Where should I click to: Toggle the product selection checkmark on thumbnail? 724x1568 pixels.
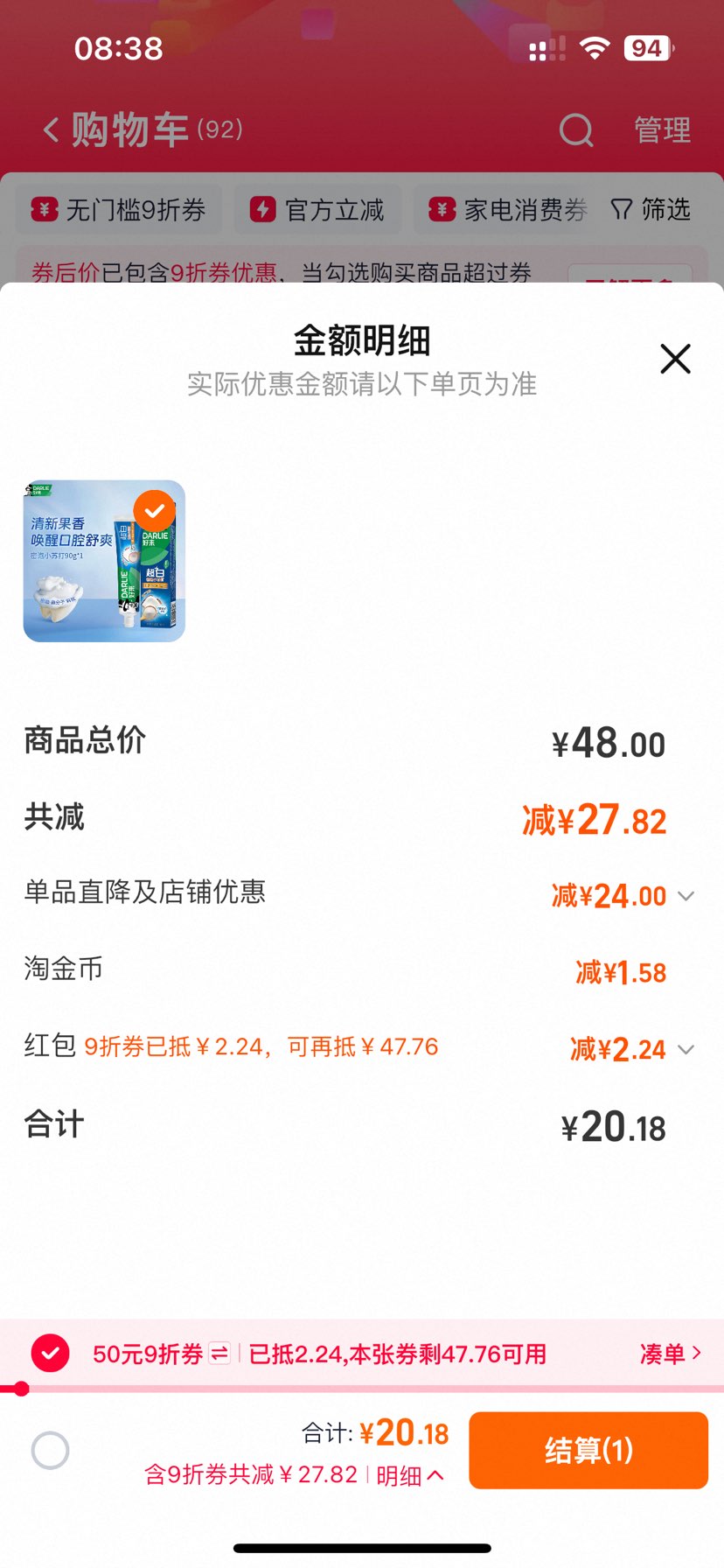coord(156,508)
